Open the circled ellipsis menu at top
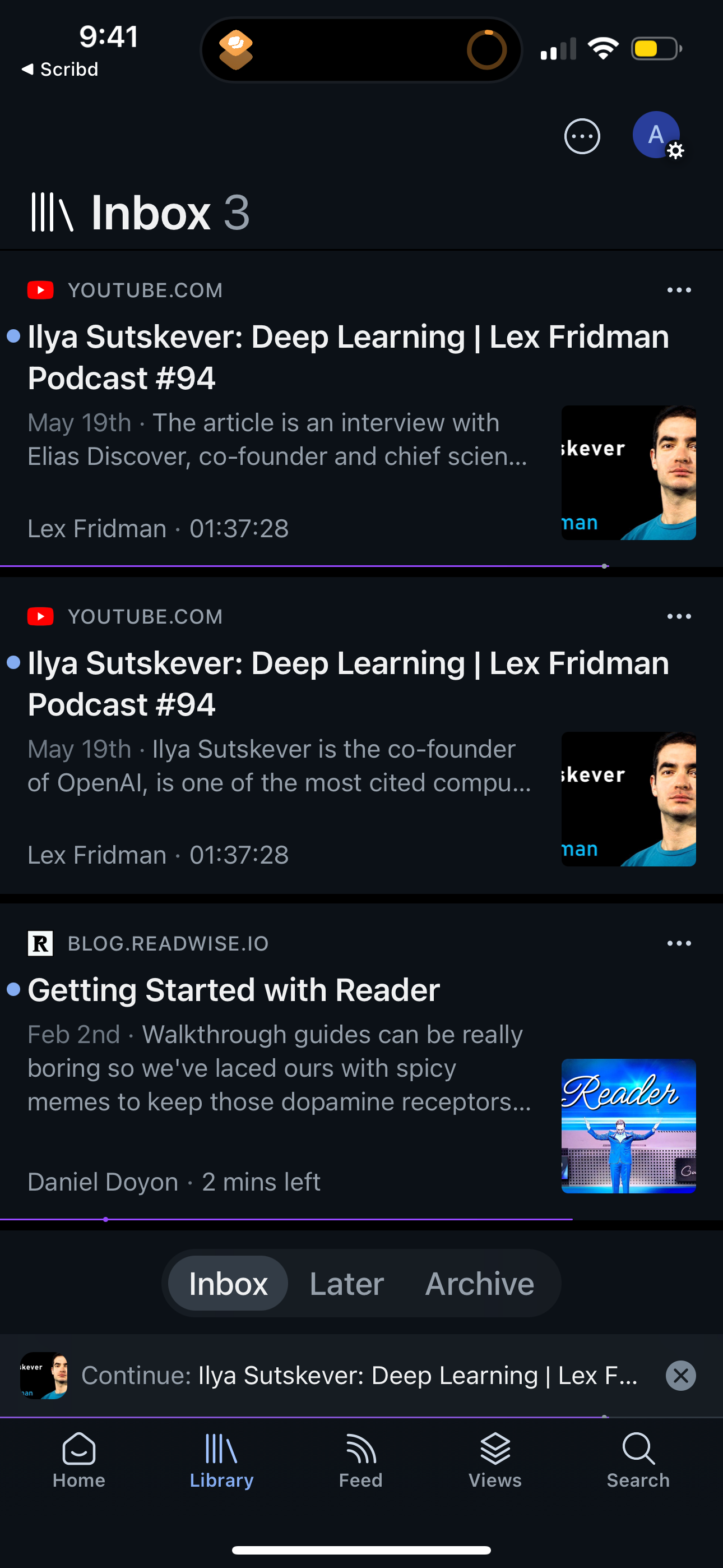 point(581,136)
